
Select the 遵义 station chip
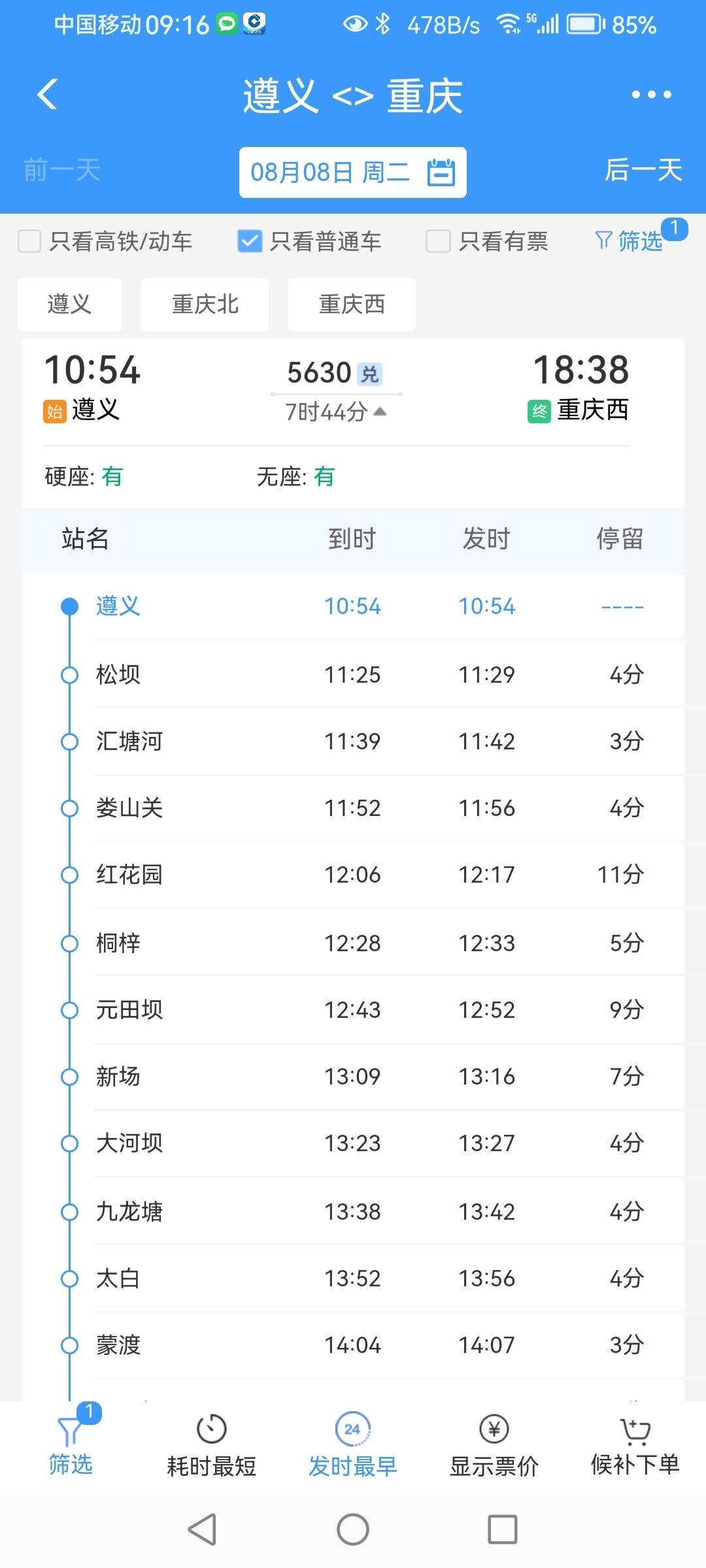69,304
